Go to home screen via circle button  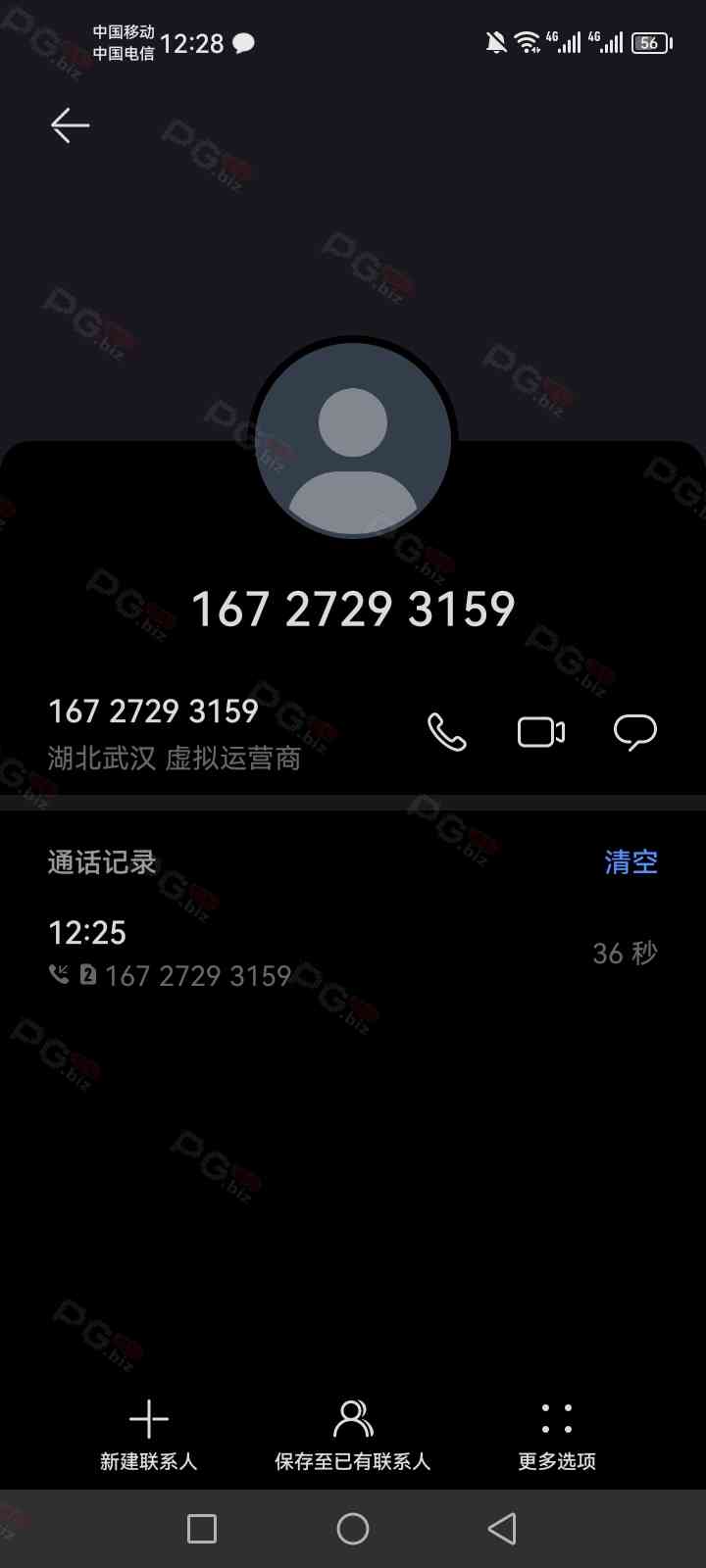[x=353, y=1529]
